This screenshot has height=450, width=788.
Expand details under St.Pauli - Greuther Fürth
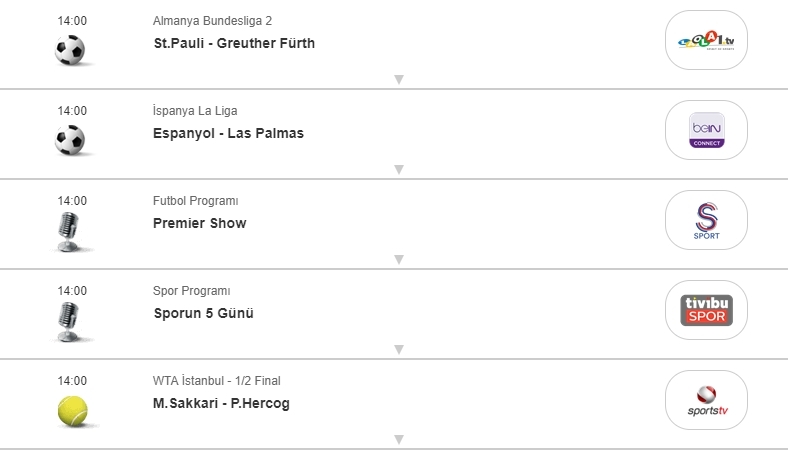[398, 79]
